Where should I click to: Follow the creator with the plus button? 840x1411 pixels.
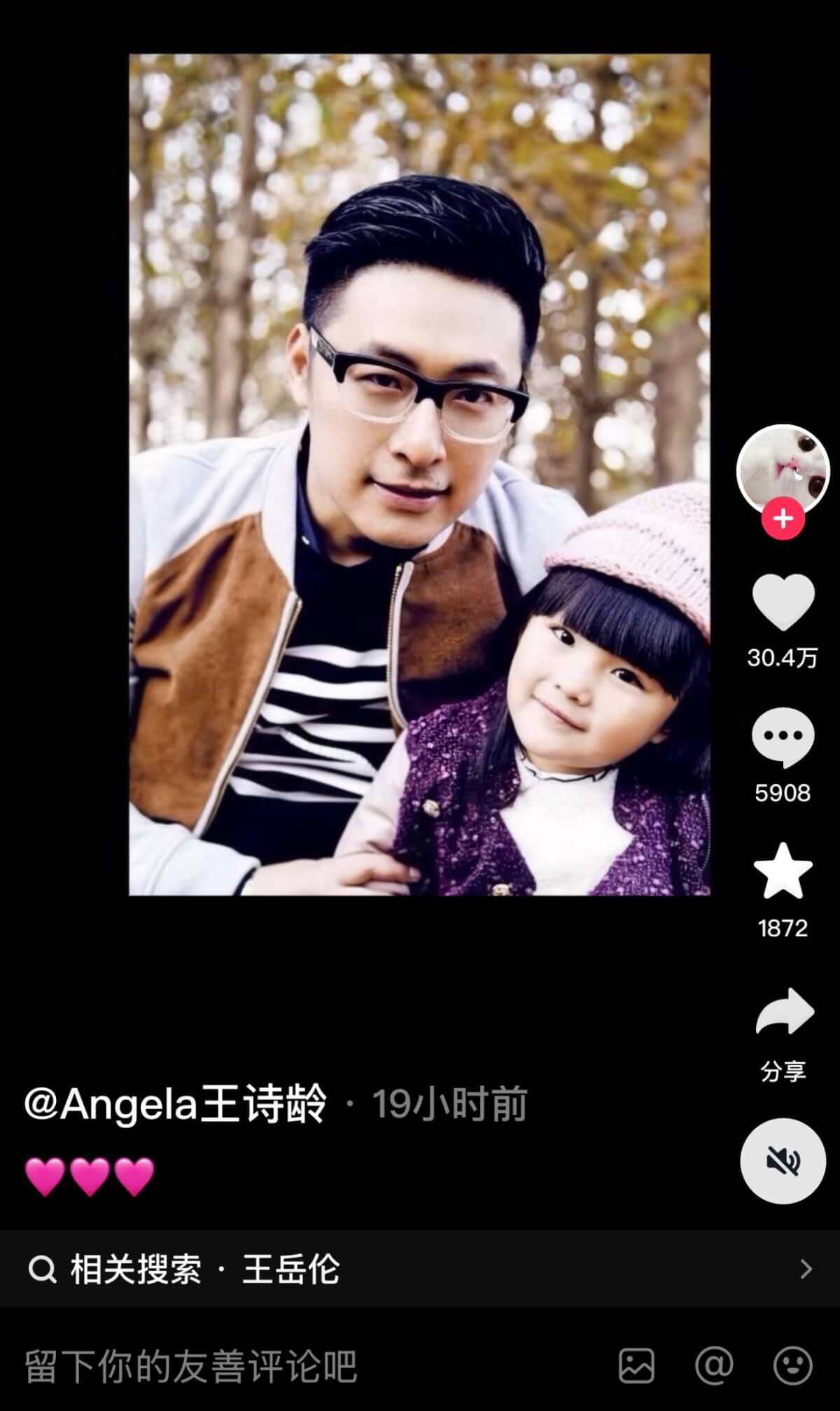(783, 520)
